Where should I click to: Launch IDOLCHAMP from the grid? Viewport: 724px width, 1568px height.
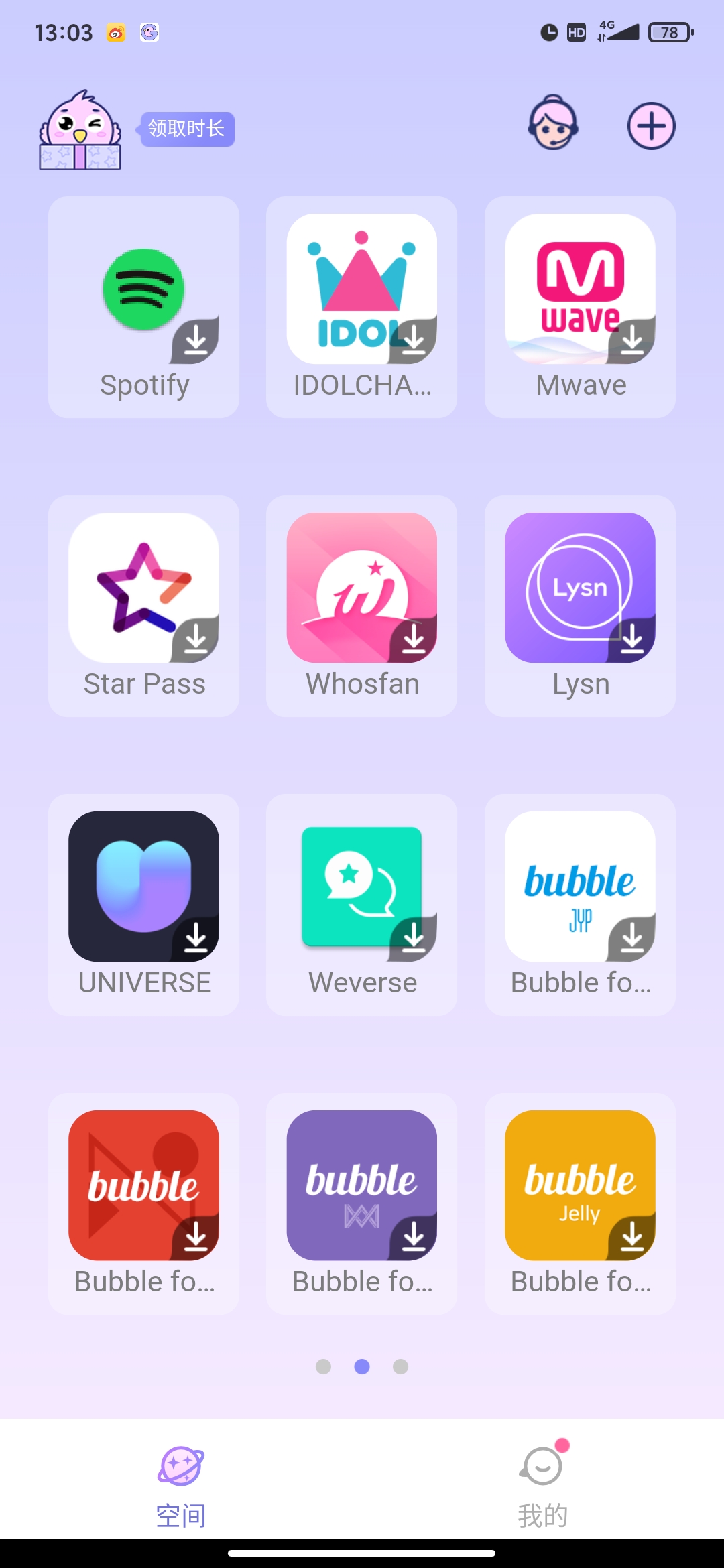point(361,288)
